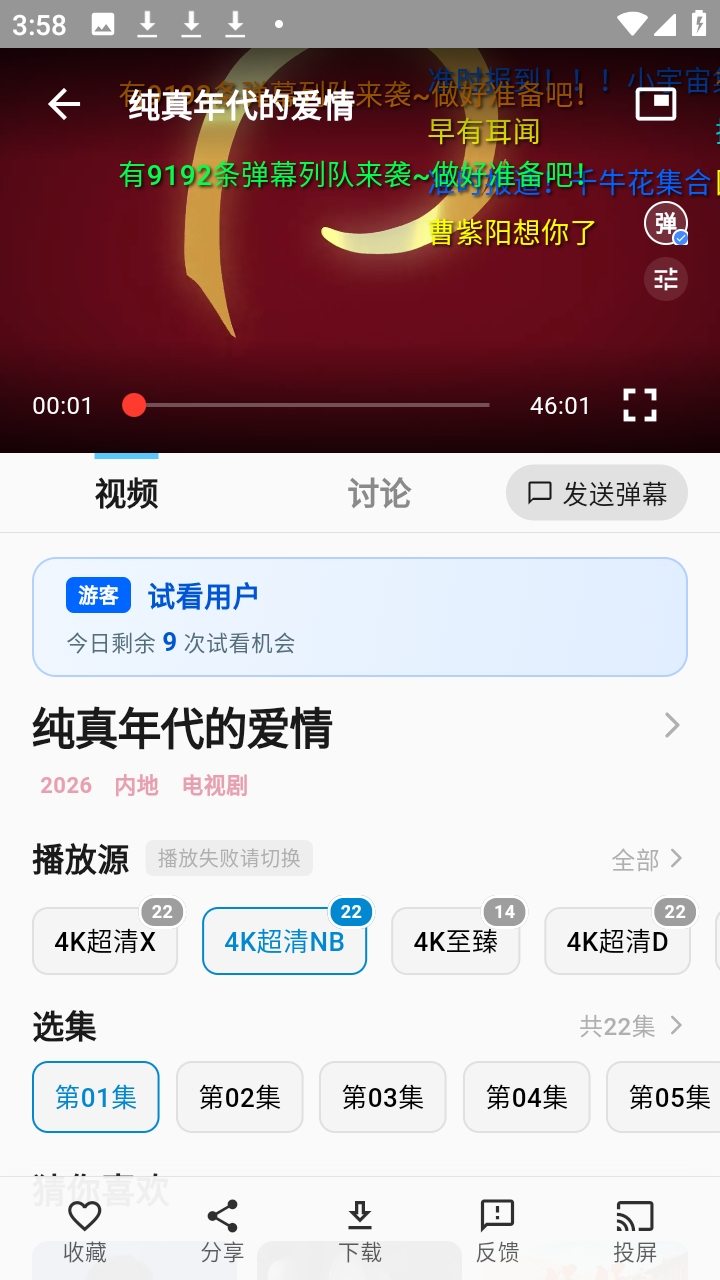Share this video via 分享
Image resolution: width=720 pixels, height=1280 pixels.
pyautogui.click(x=222, y=1231)
